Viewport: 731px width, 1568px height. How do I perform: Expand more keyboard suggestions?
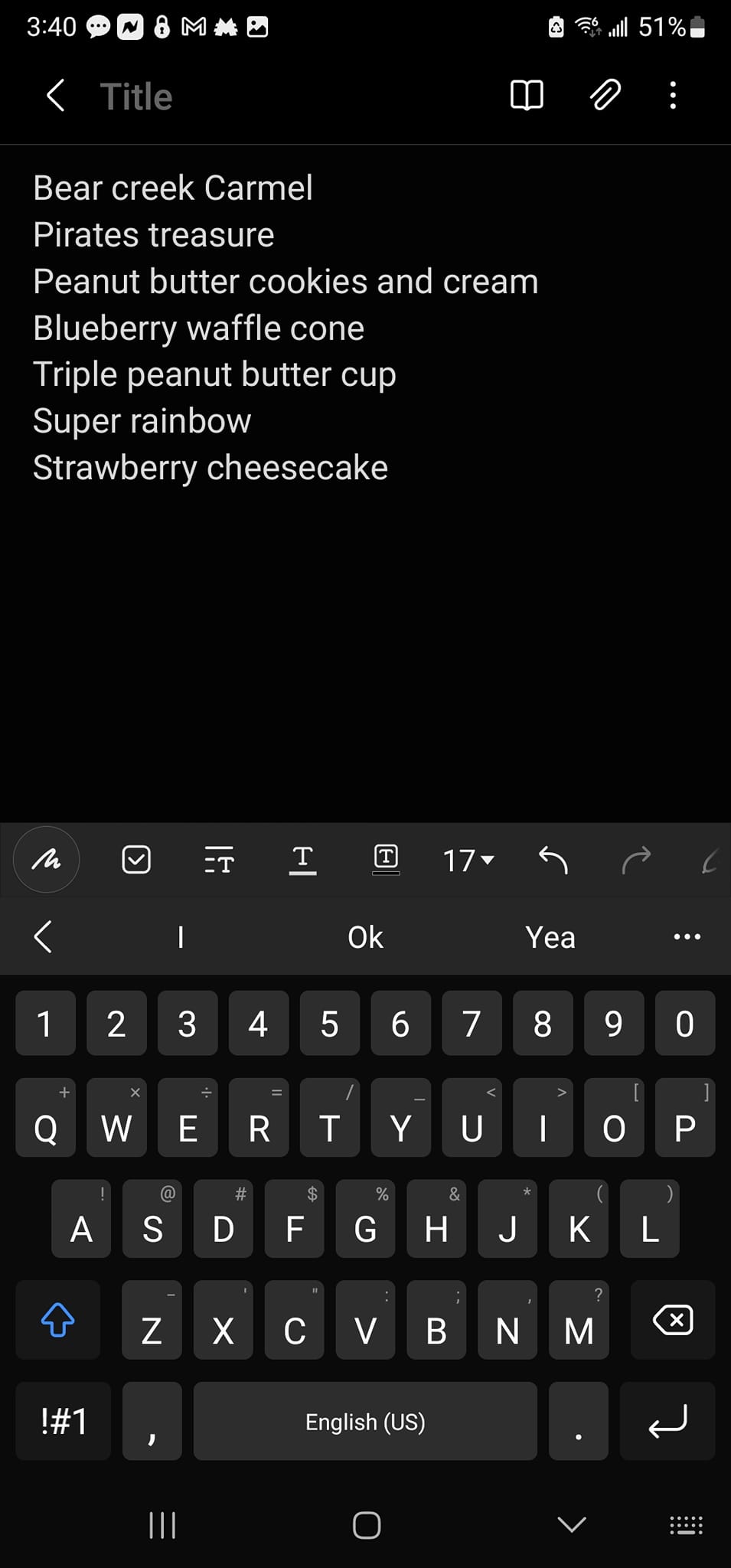pos(687,937)
